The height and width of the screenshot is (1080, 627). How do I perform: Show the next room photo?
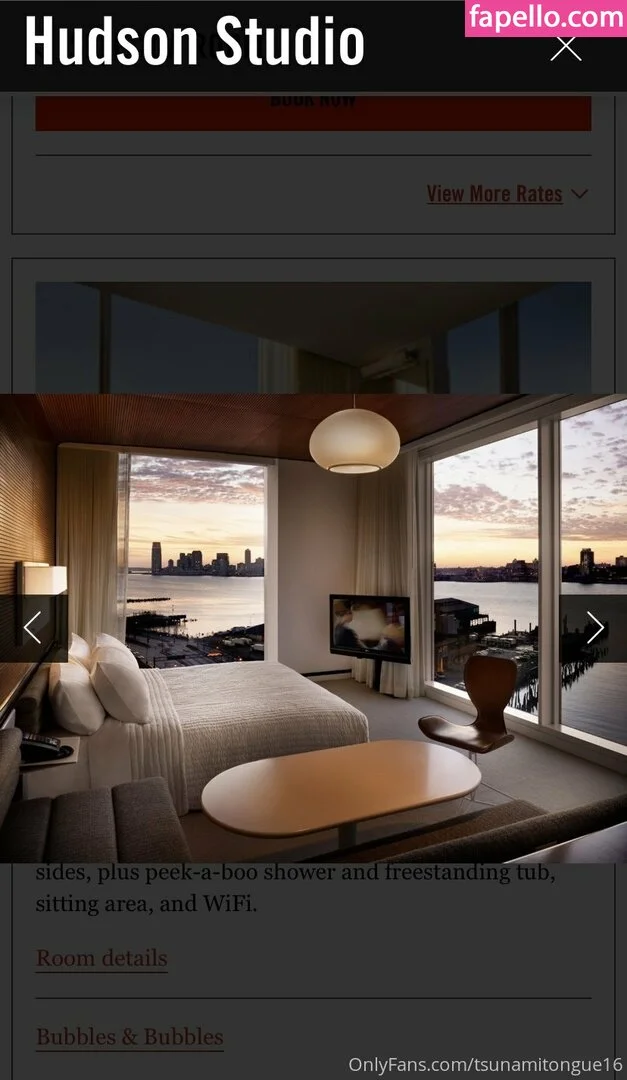point(595,628)
